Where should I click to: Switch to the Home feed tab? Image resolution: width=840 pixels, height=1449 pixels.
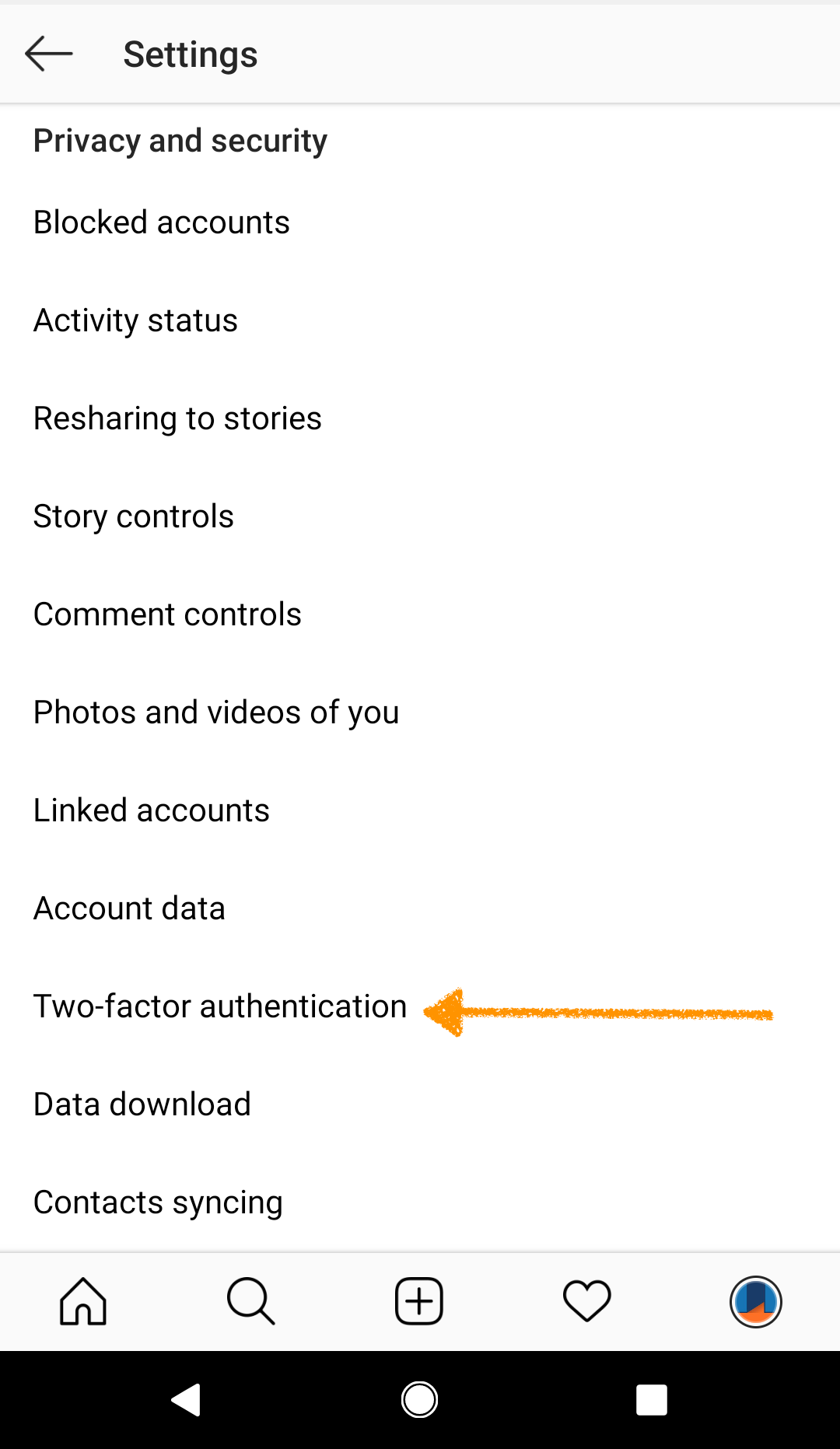tap(83, 1301)
